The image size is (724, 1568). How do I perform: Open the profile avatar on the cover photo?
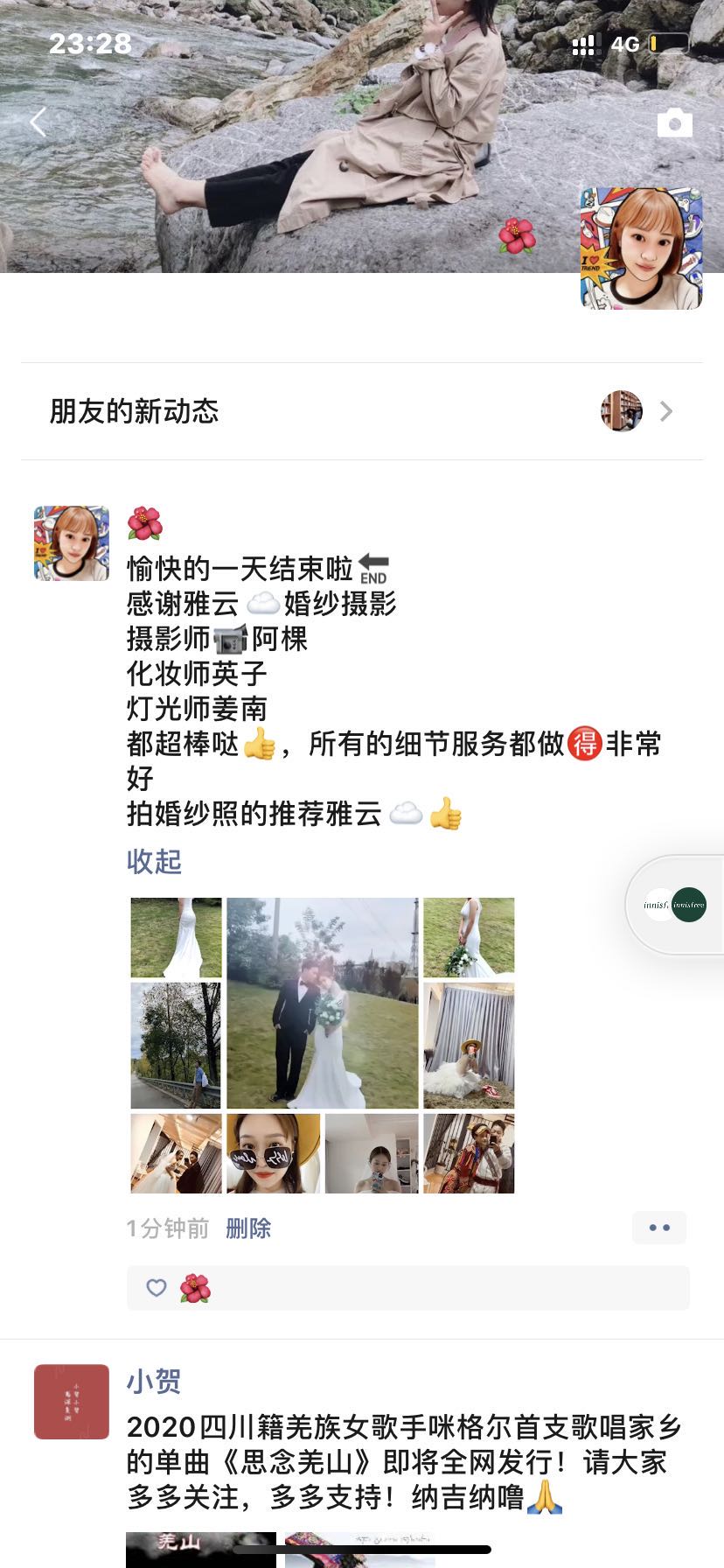(641, 248)
